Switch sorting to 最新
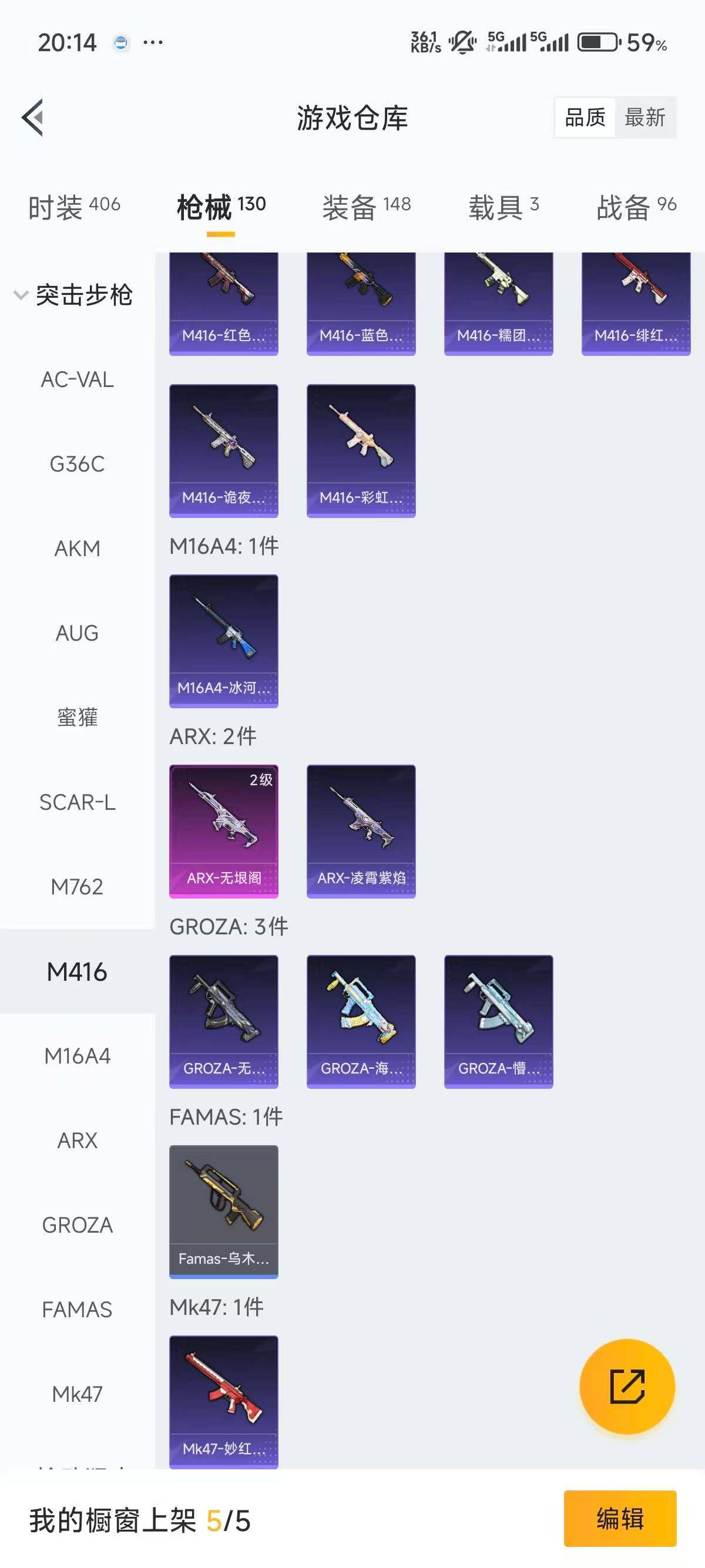 pyautogui.click(x=647, y=117)
